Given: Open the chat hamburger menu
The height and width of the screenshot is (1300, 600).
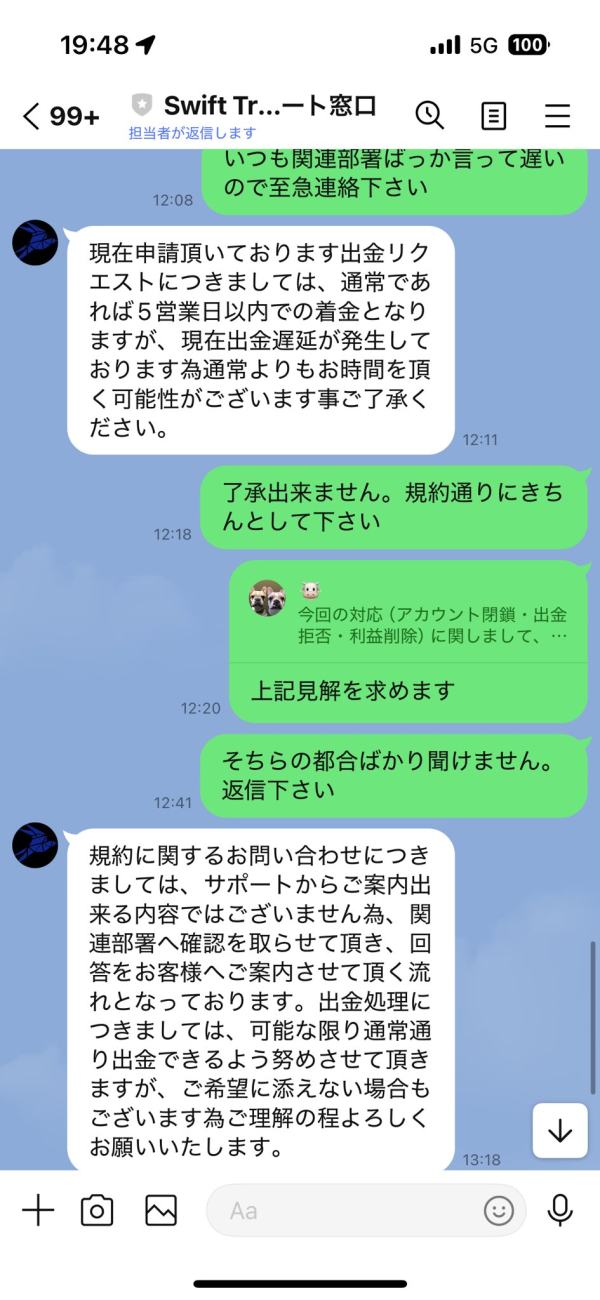Looking at the screenshot, I should coord(557,116).
